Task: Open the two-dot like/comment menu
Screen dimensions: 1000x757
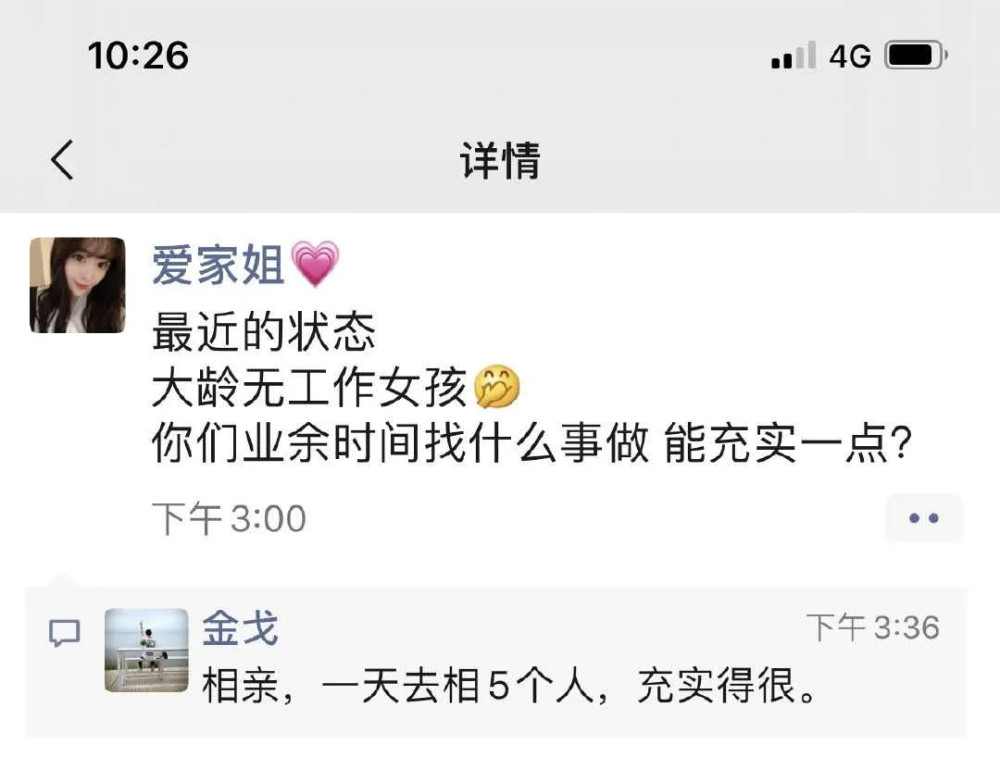Action: 923,518
